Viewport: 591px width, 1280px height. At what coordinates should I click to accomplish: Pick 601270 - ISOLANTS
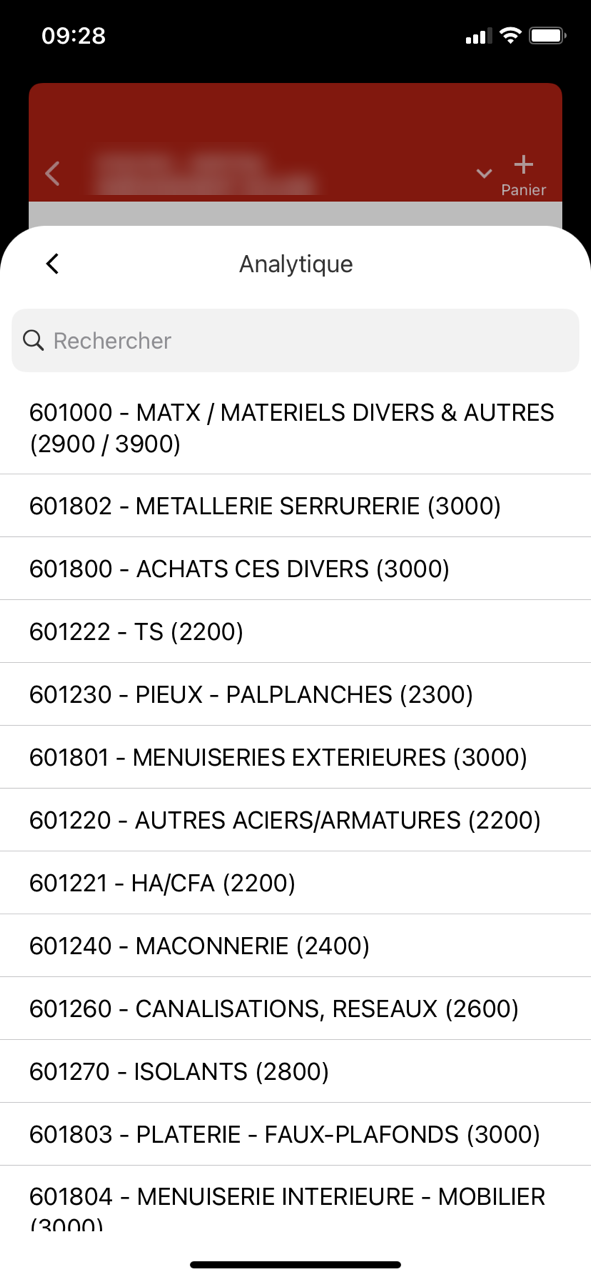point(295,1072)
